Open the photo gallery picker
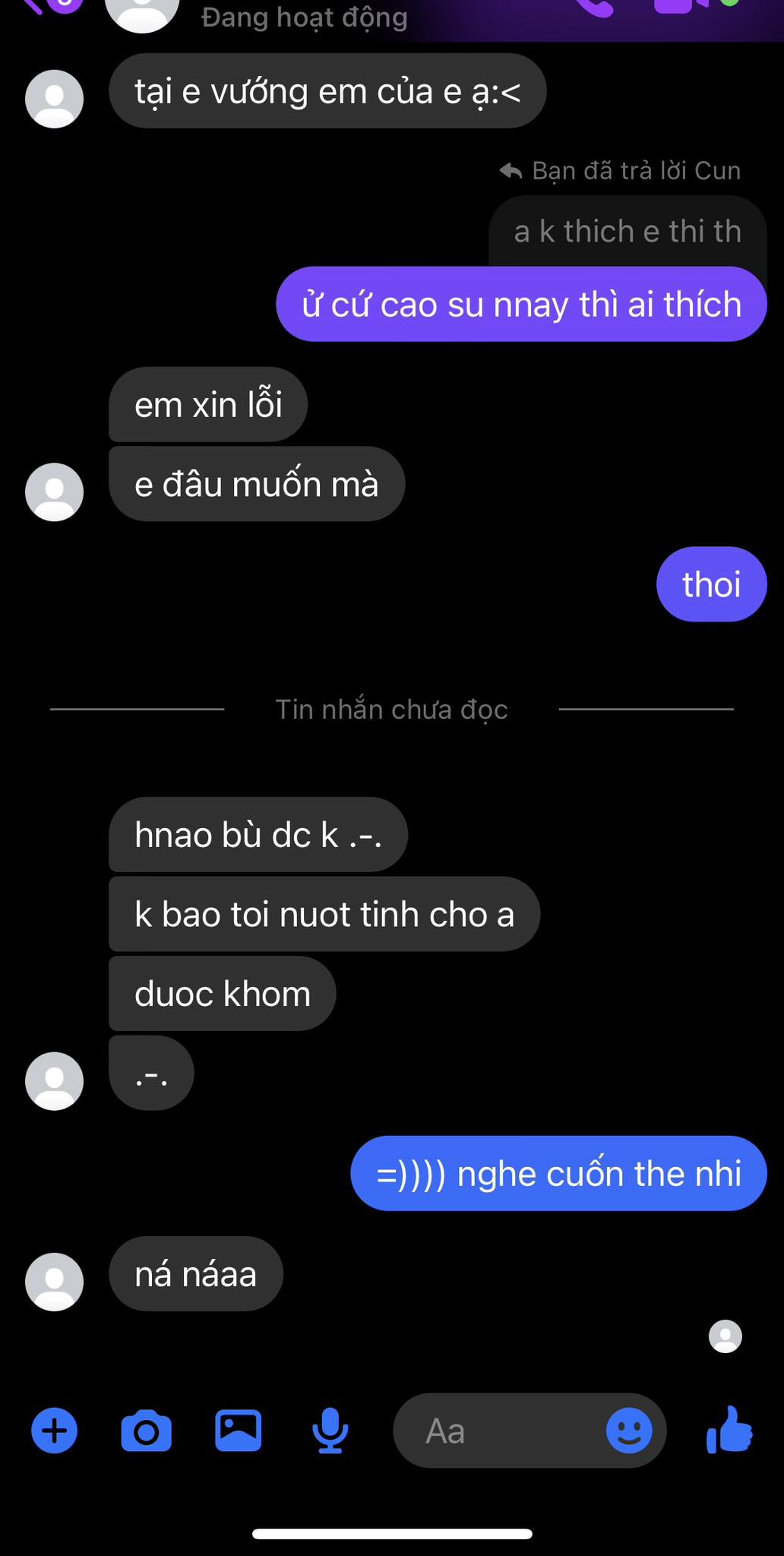The image size is (784, 1556). [x=238, y=1431]
